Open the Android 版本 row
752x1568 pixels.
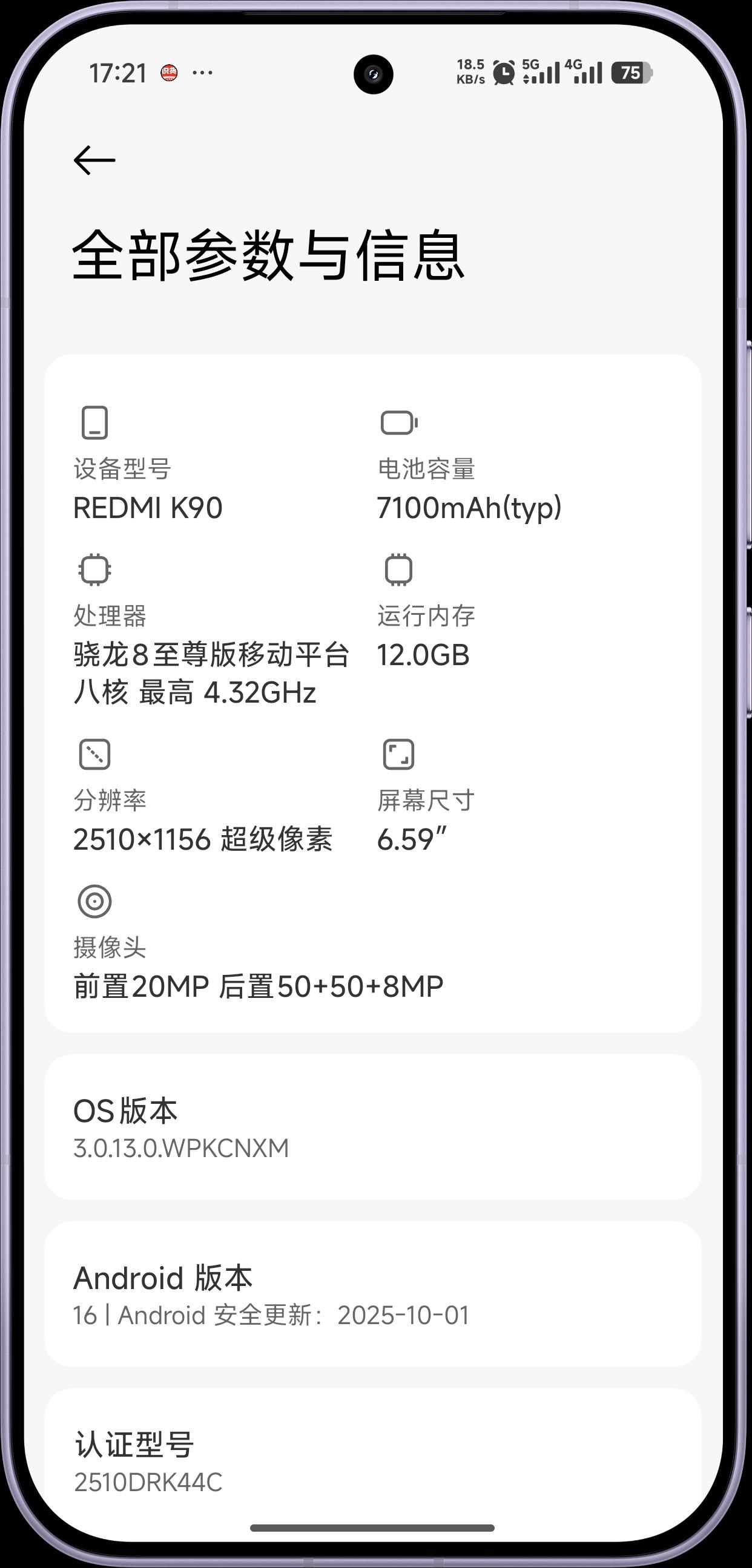pyautogui.click(x=372, y=1294)
